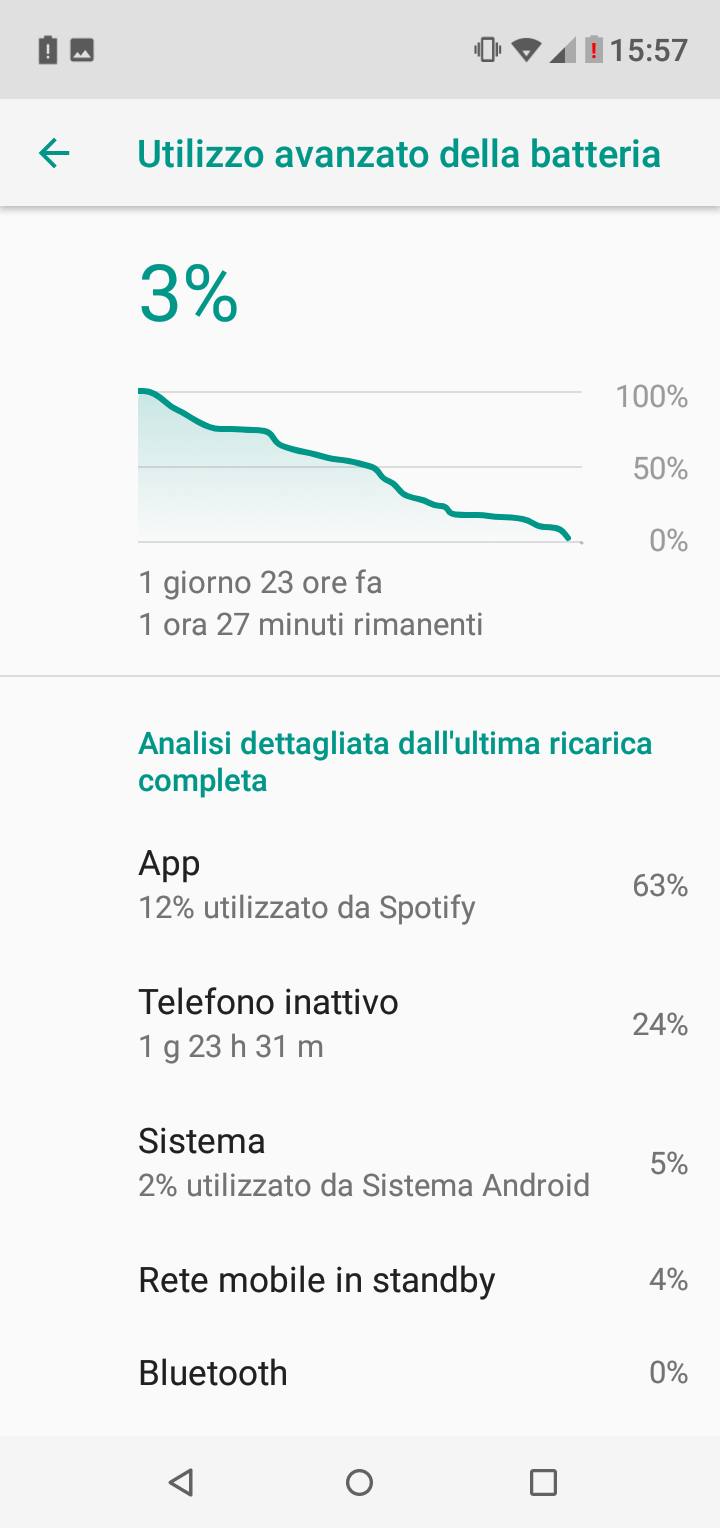The image size is (720, 1528).
Task: Open recent apps from navigation bar
Action: (543, 1482)
